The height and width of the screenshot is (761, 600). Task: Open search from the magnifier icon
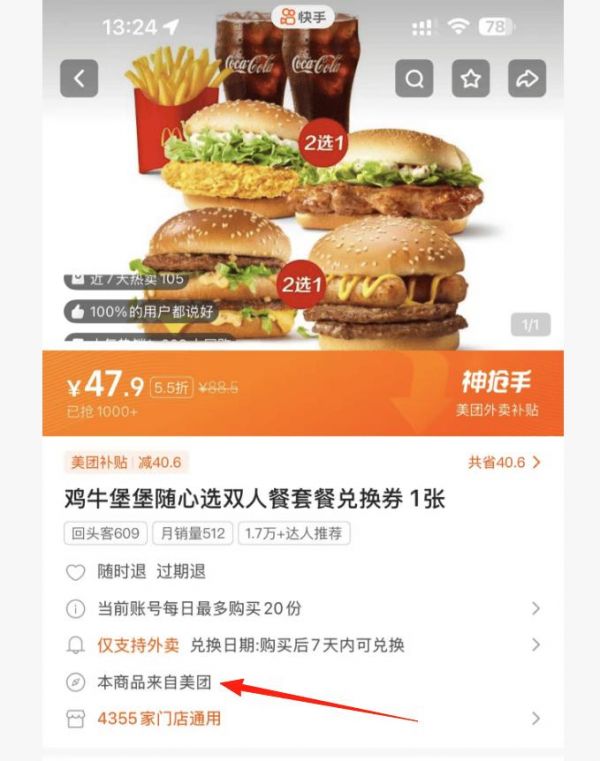pos(414,78)
